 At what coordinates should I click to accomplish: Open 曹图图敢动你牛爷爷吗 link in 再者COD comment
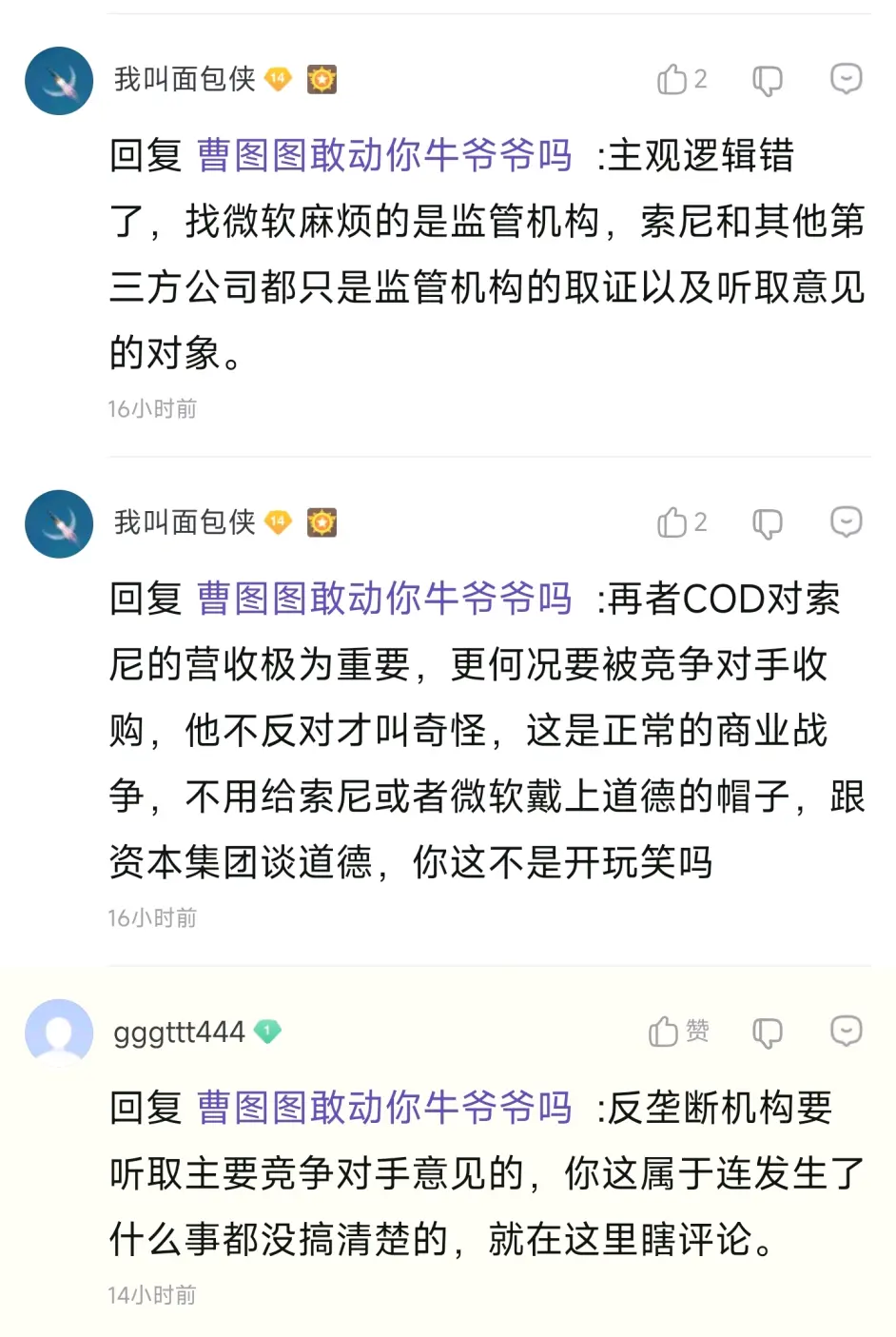click(x=384, y=599)
